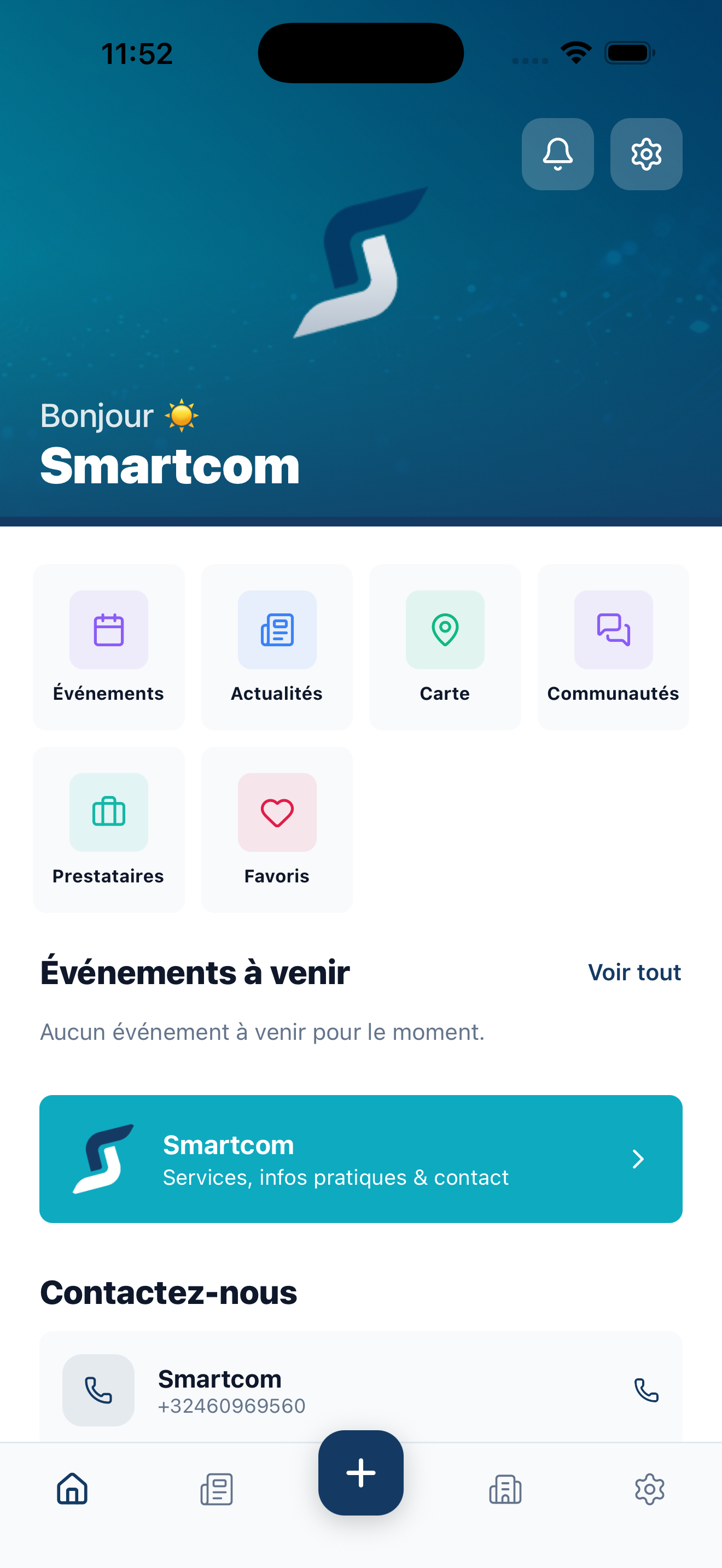Image resolution: width=722 pixels, height=1568 pixels.
Task: Open the Carte map pin icon
Action: [x=444, y=630]
